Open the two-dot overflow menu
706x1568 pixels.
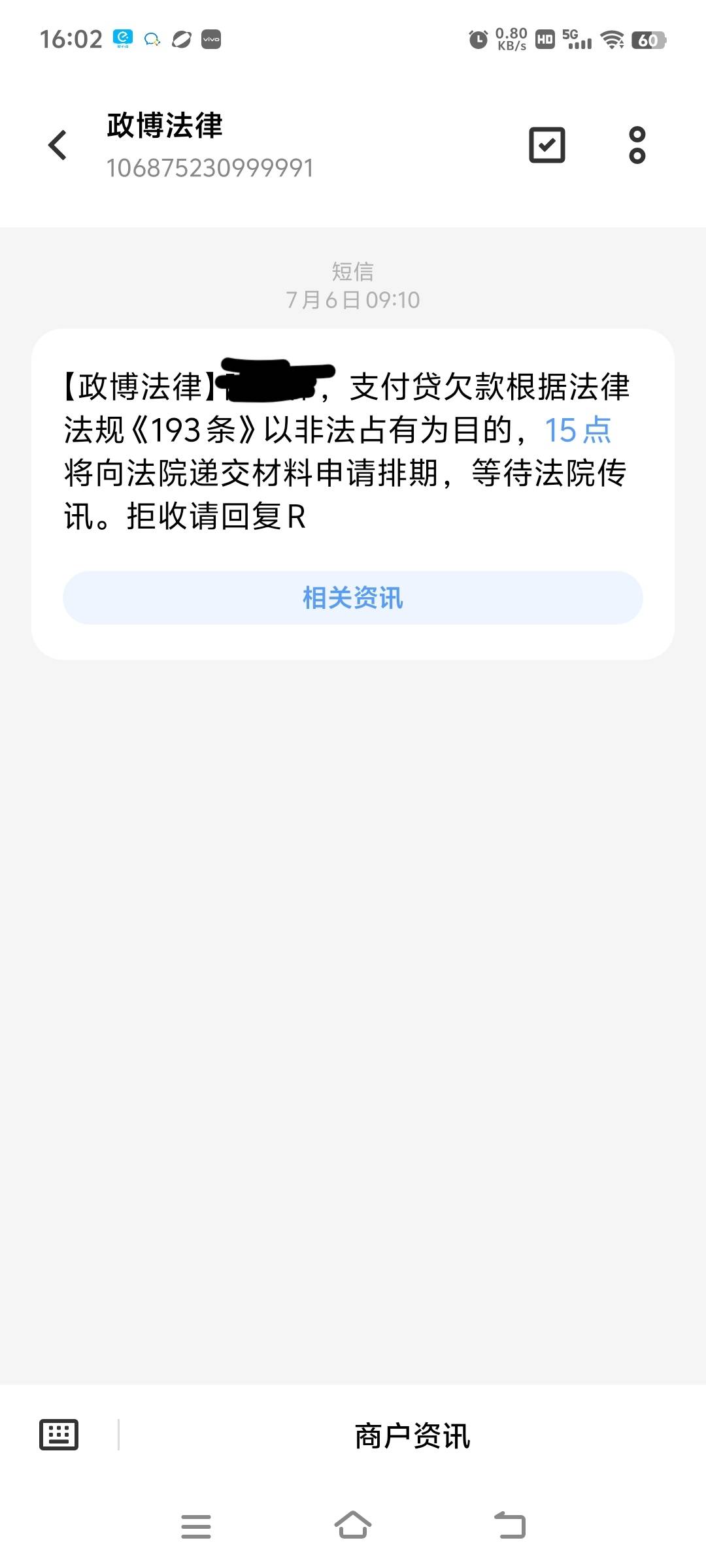[637, 145]
